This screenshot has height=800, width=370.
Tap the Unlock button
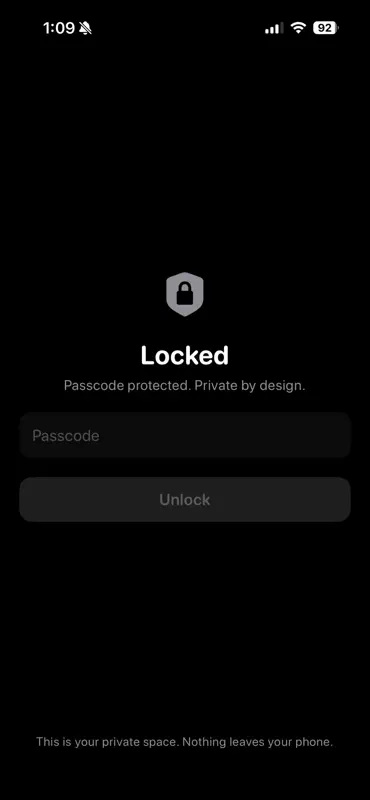click(x=185, y=499)
